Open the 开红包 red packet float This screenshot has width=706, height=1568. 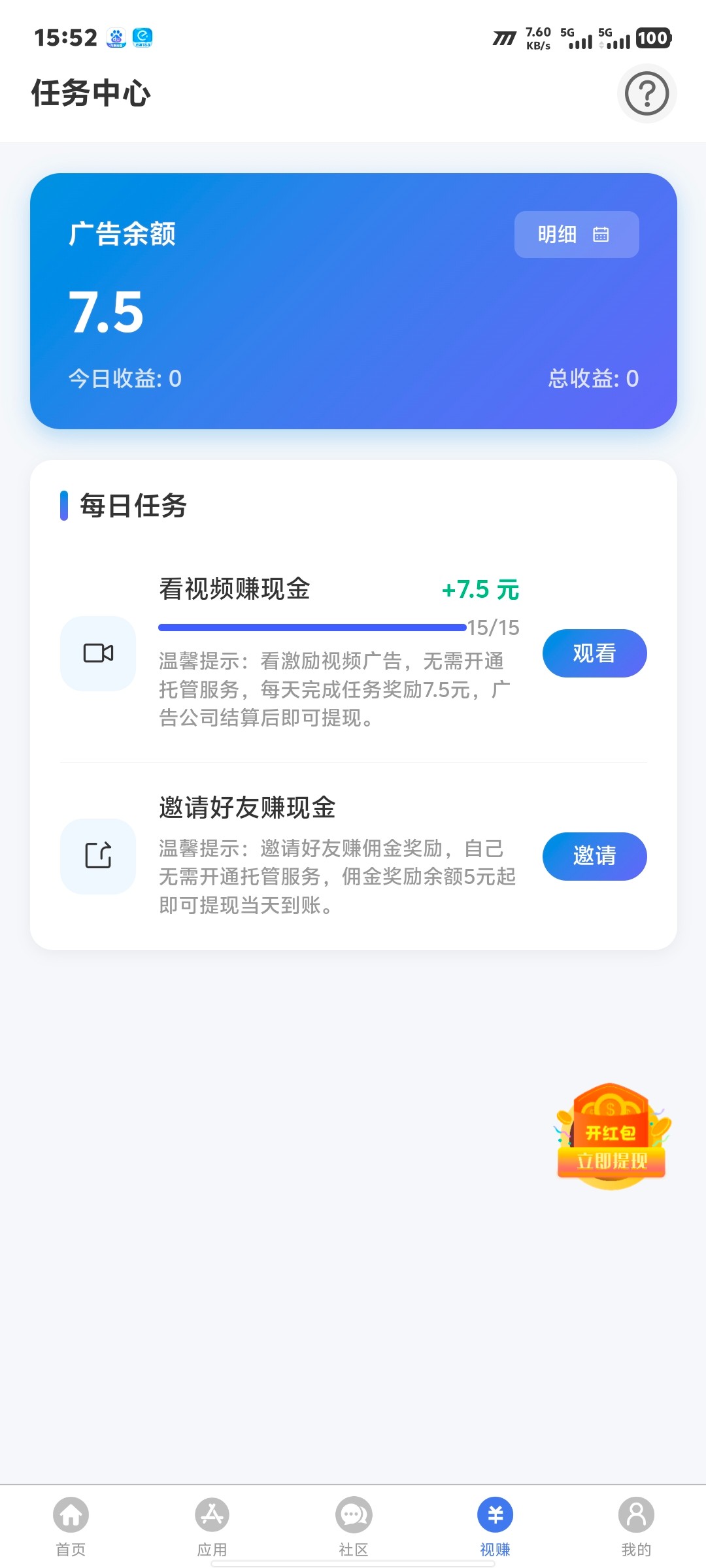611,1137
